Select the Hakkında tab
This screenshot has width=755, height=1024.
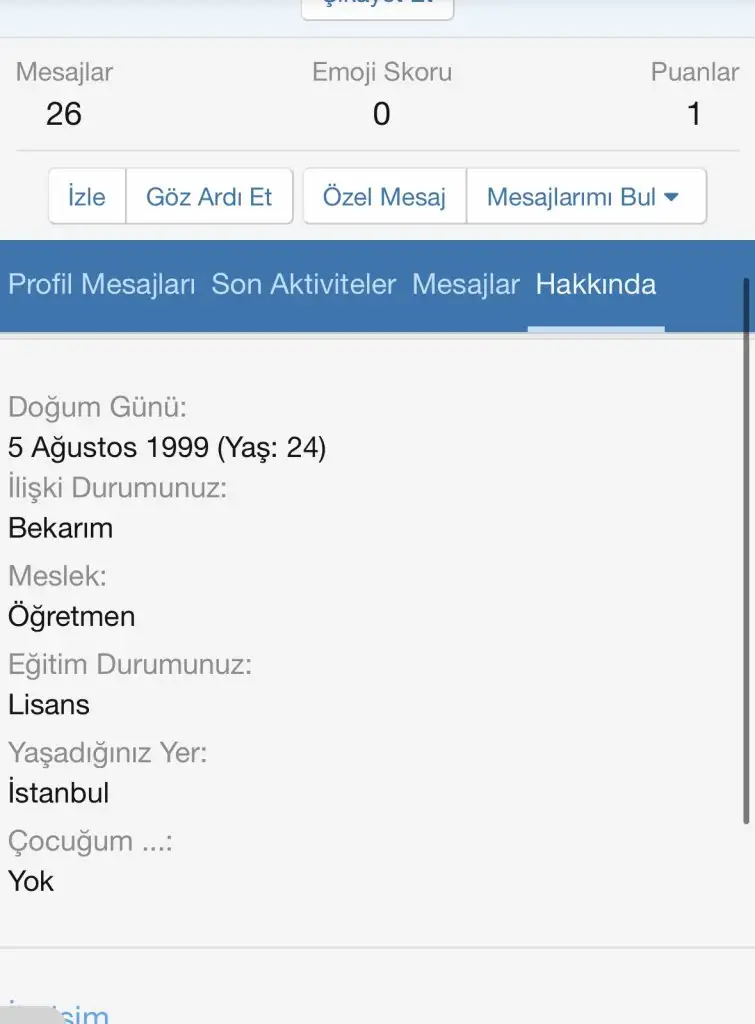click(596, 285)
